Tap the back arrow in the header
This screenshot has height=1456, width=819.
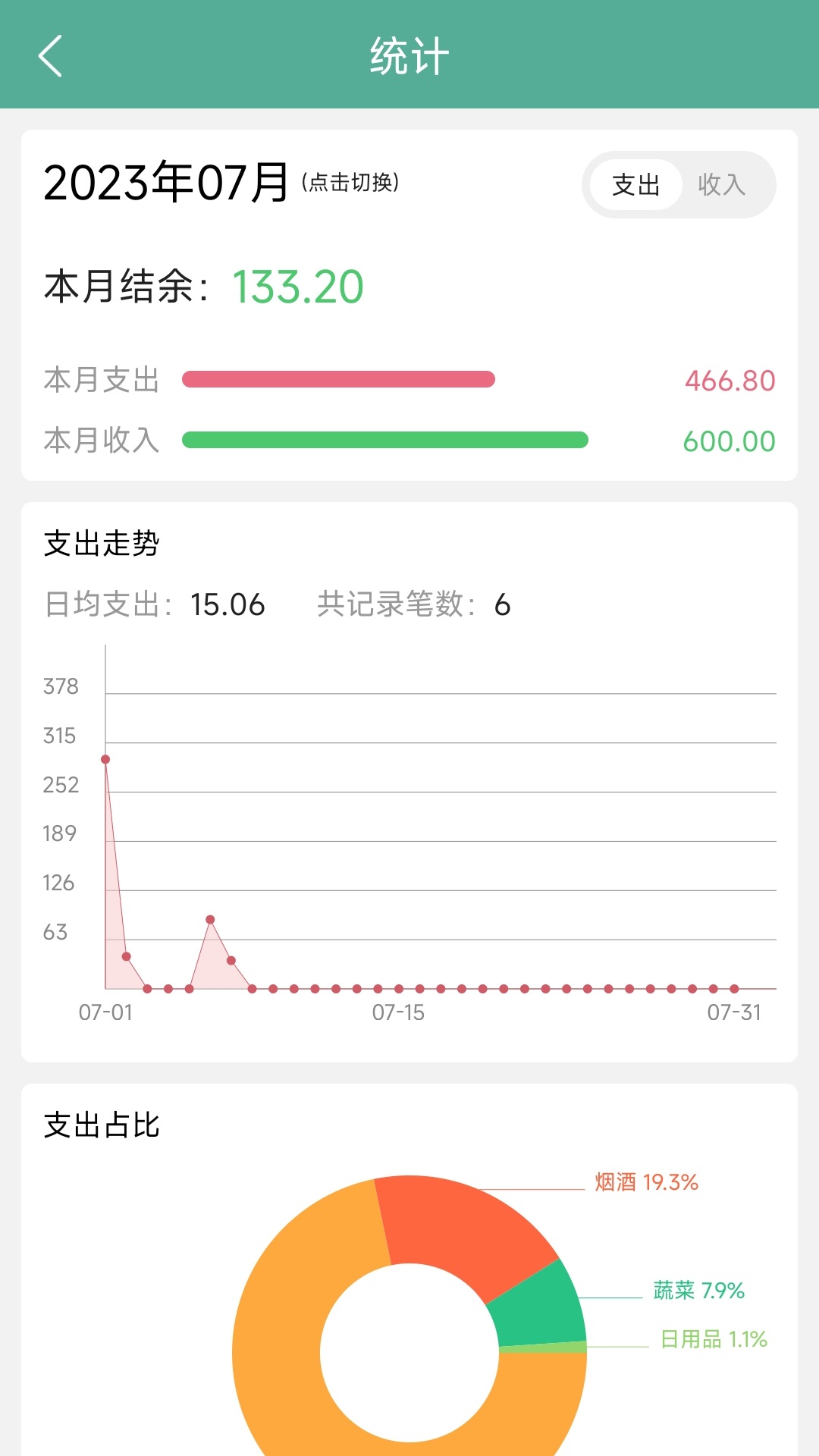click(50, 57)
